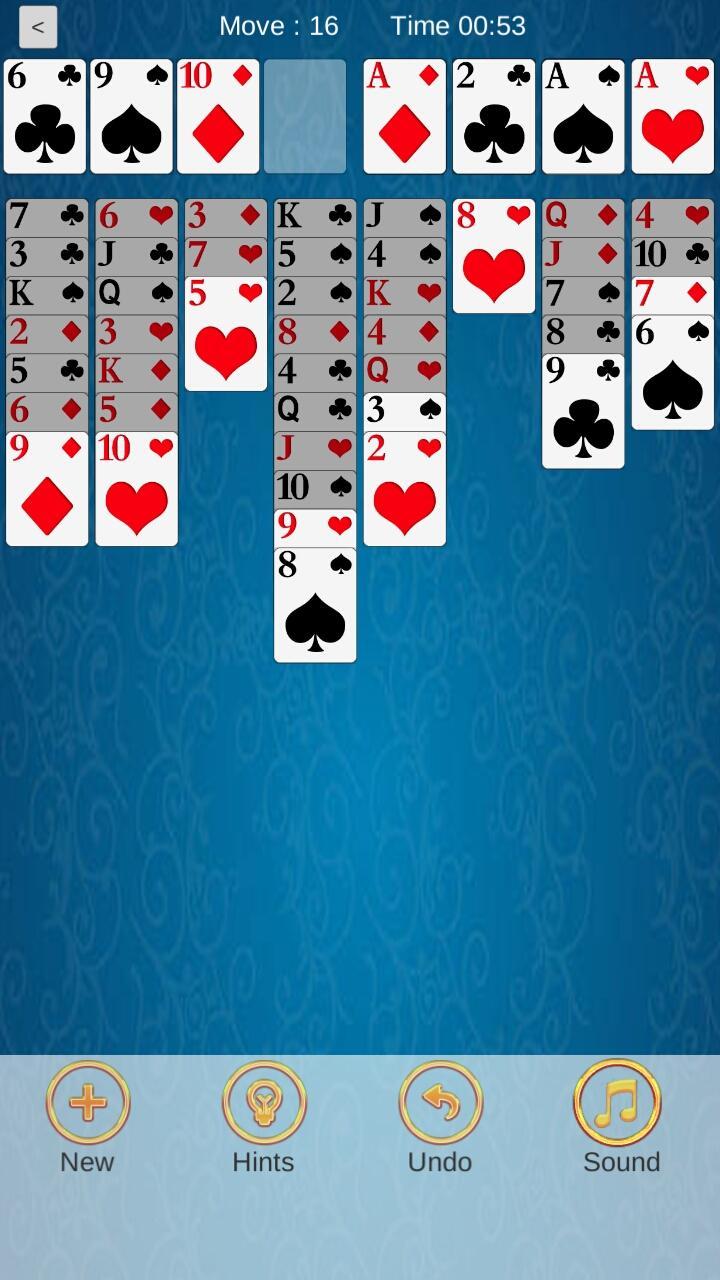Choose the 6 of spades card

click(672, 373)
